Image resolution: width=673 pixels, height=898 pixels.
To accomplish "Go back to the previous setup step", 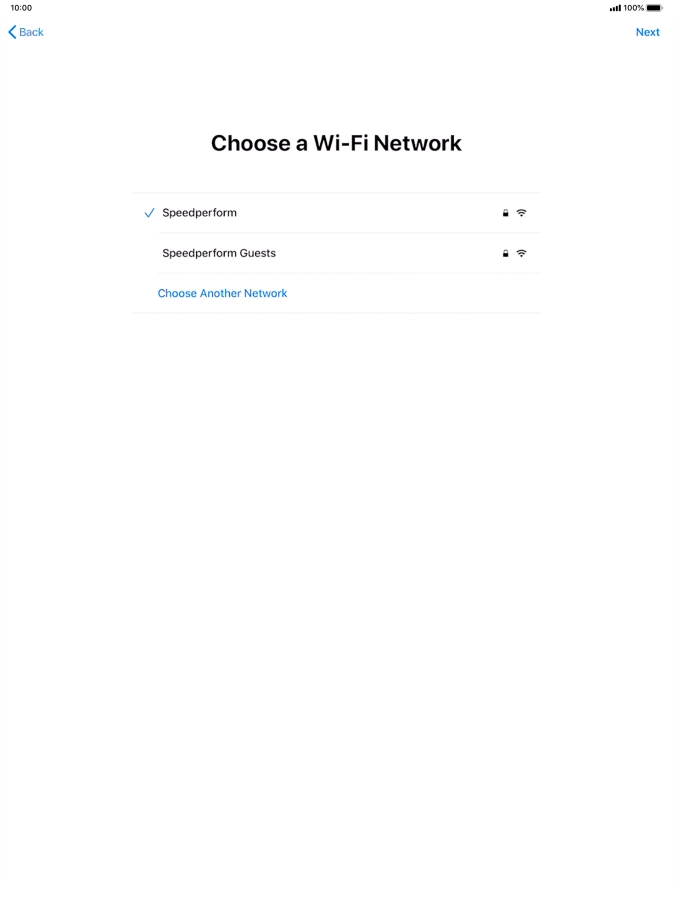I will coord(26,32).
